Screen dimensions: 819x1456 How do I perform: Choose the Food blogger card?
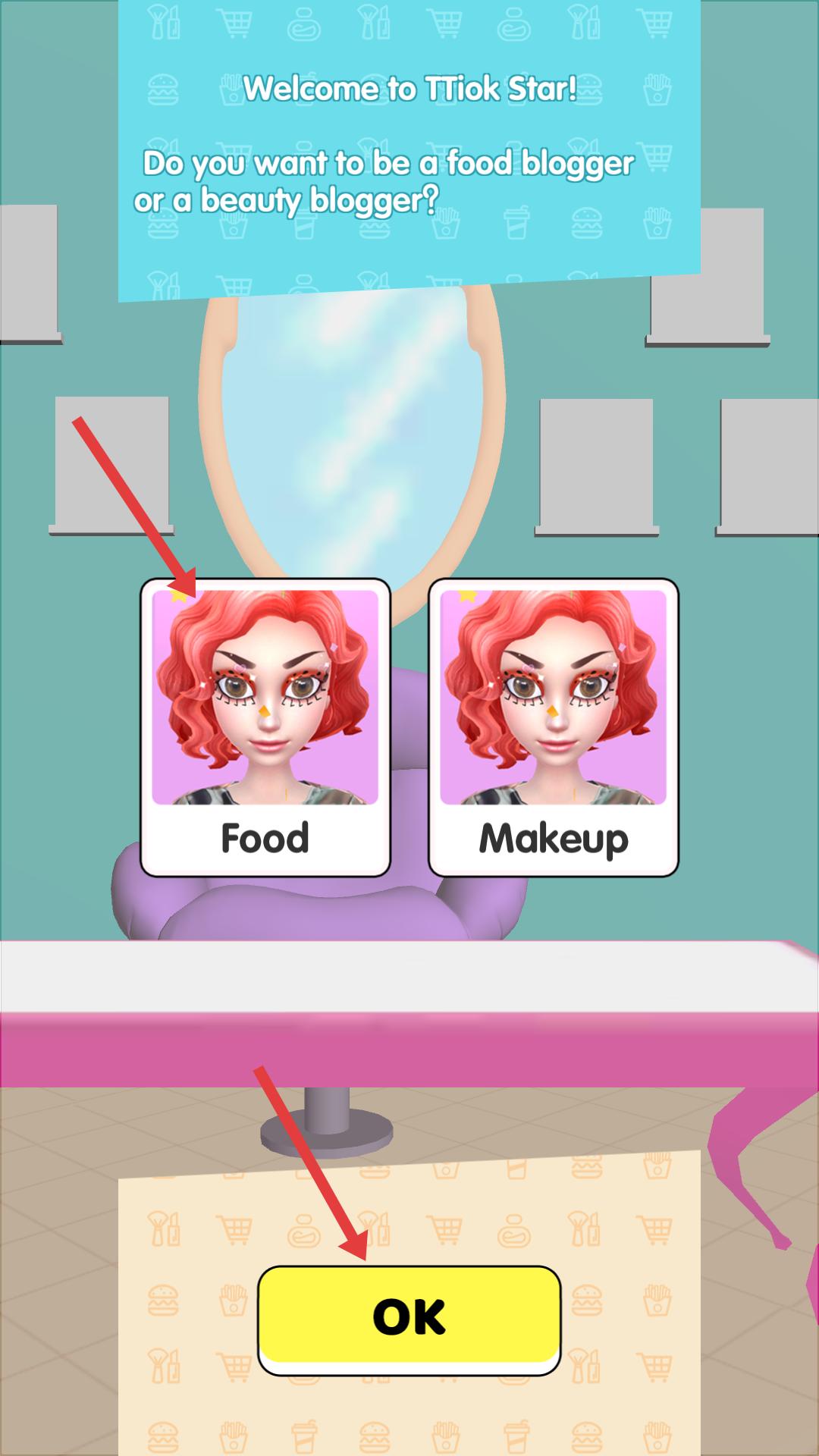[265, 726]
